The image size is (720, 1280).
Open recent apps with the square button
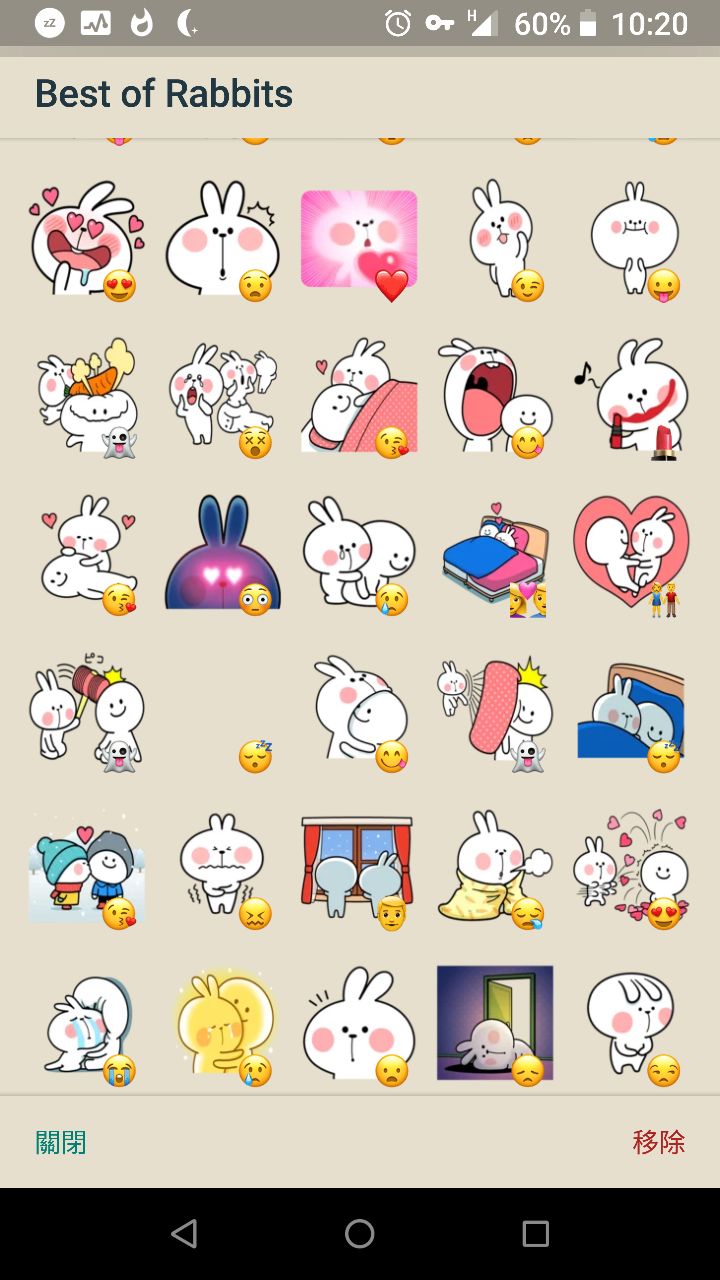click(x=535, y=1234)
